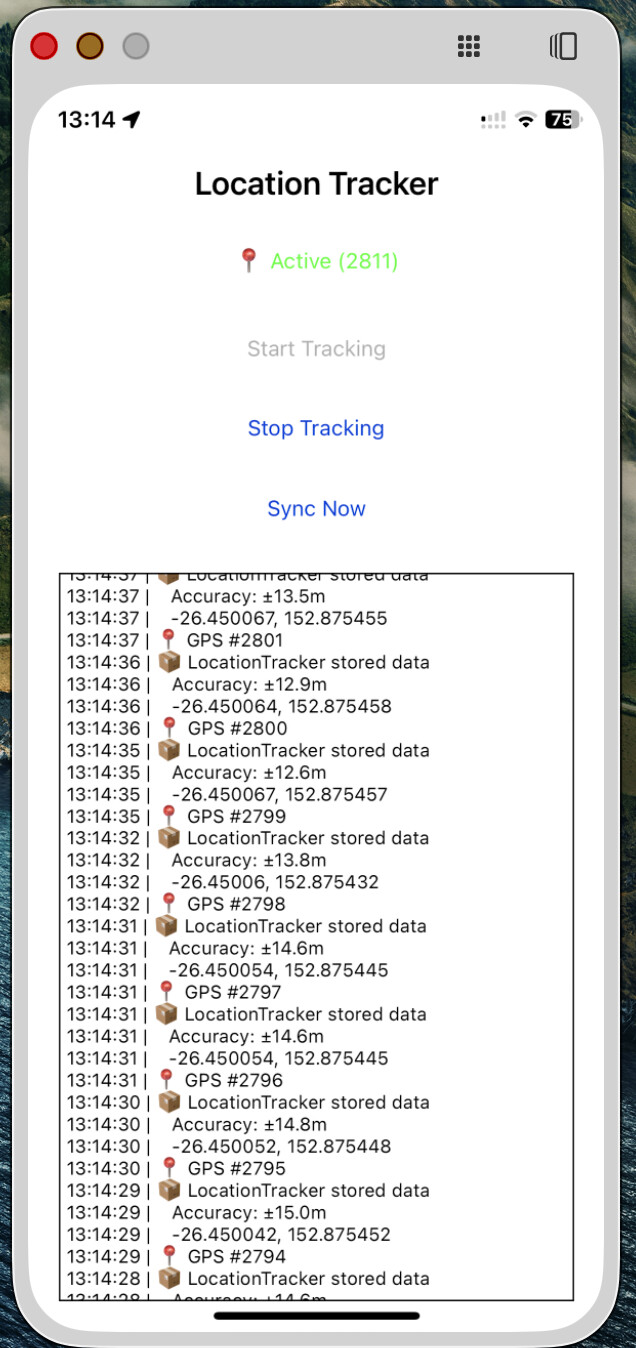Trigger Sync Now
Image resolution: width=636 pixels, height=1348 pixels.
pos(316,508)
